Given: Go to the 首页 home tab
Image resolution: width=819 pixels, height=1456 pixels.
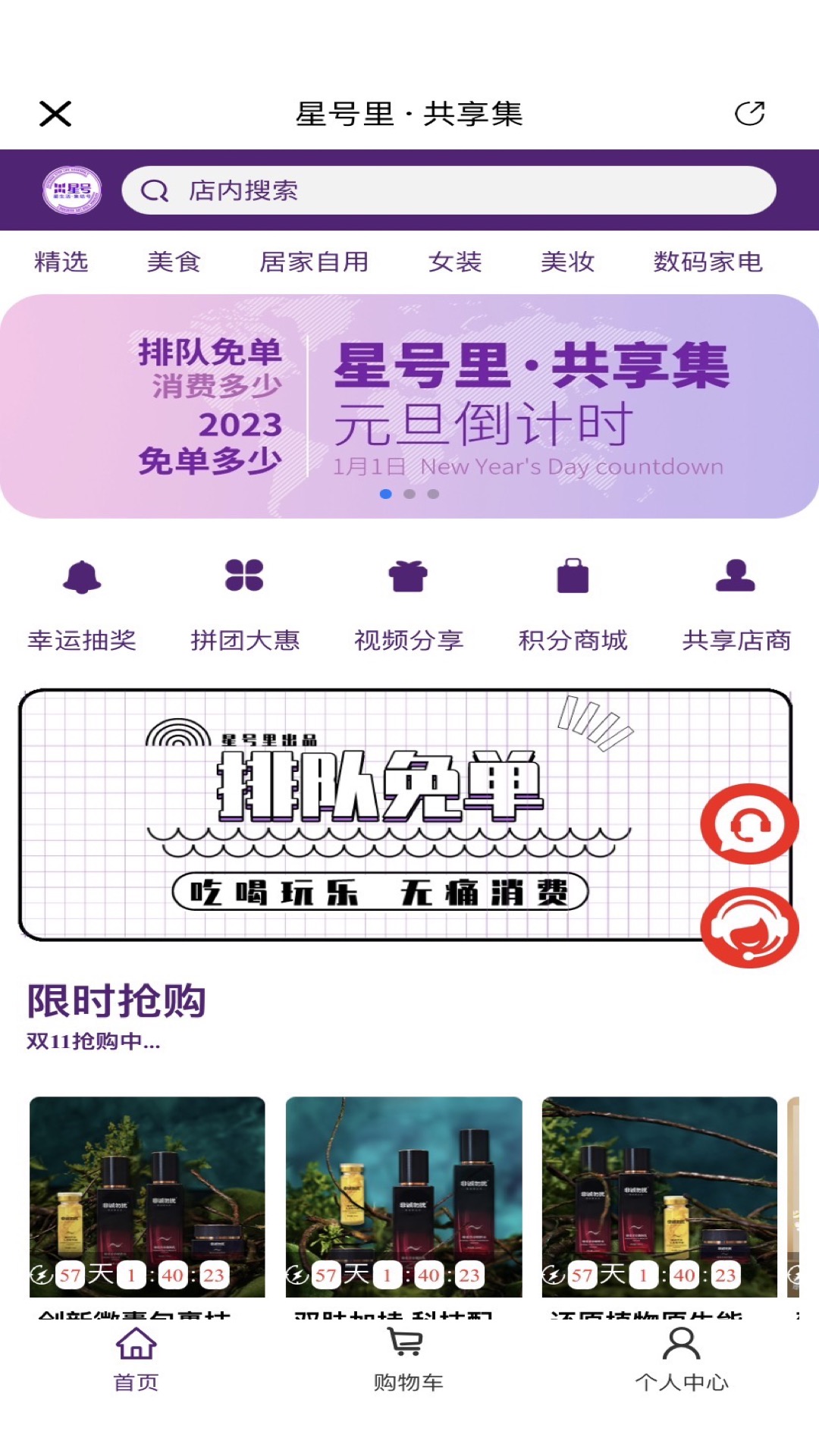Looking at the screenshot, I should [x=136, y=1359].
